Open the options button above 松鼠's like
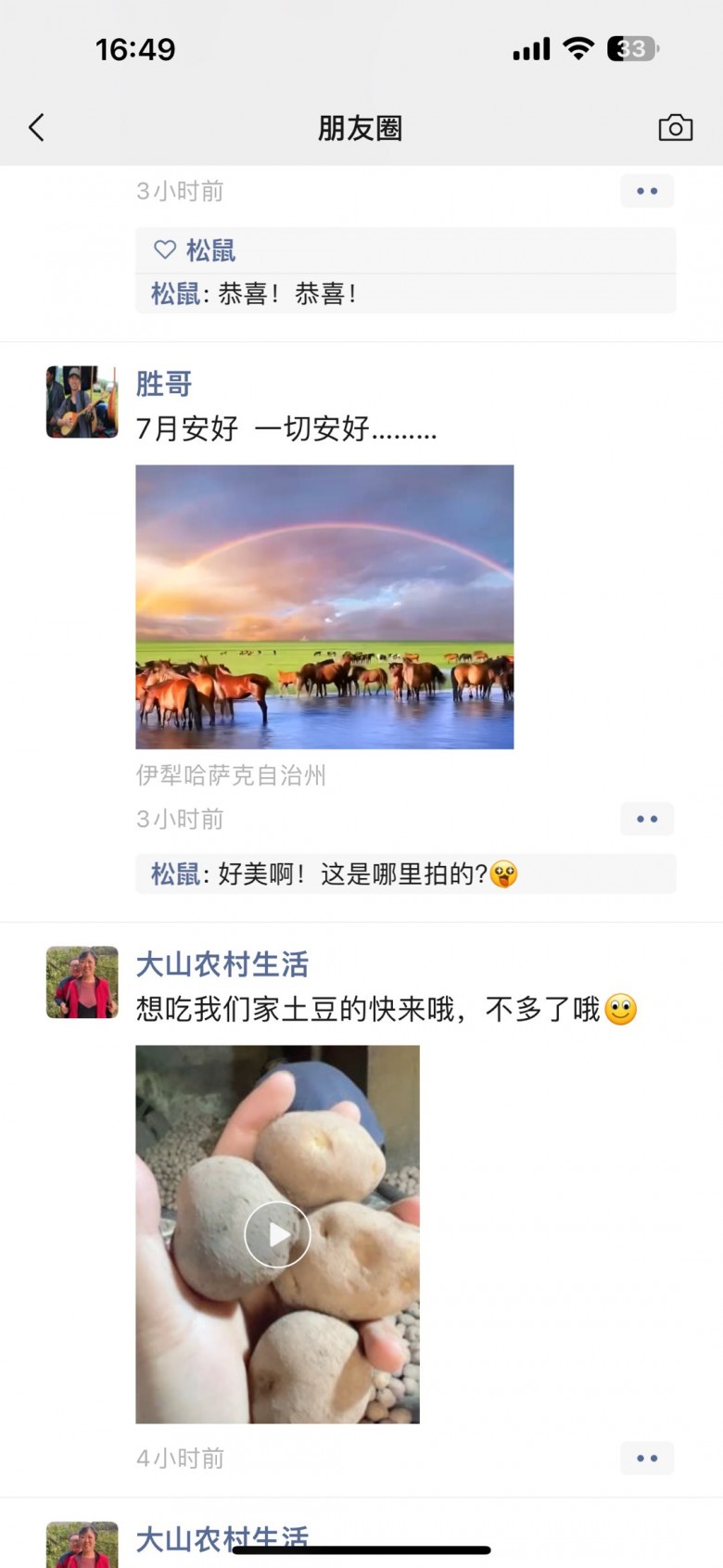The image size is (723, 1568). [x=647, y=191]
